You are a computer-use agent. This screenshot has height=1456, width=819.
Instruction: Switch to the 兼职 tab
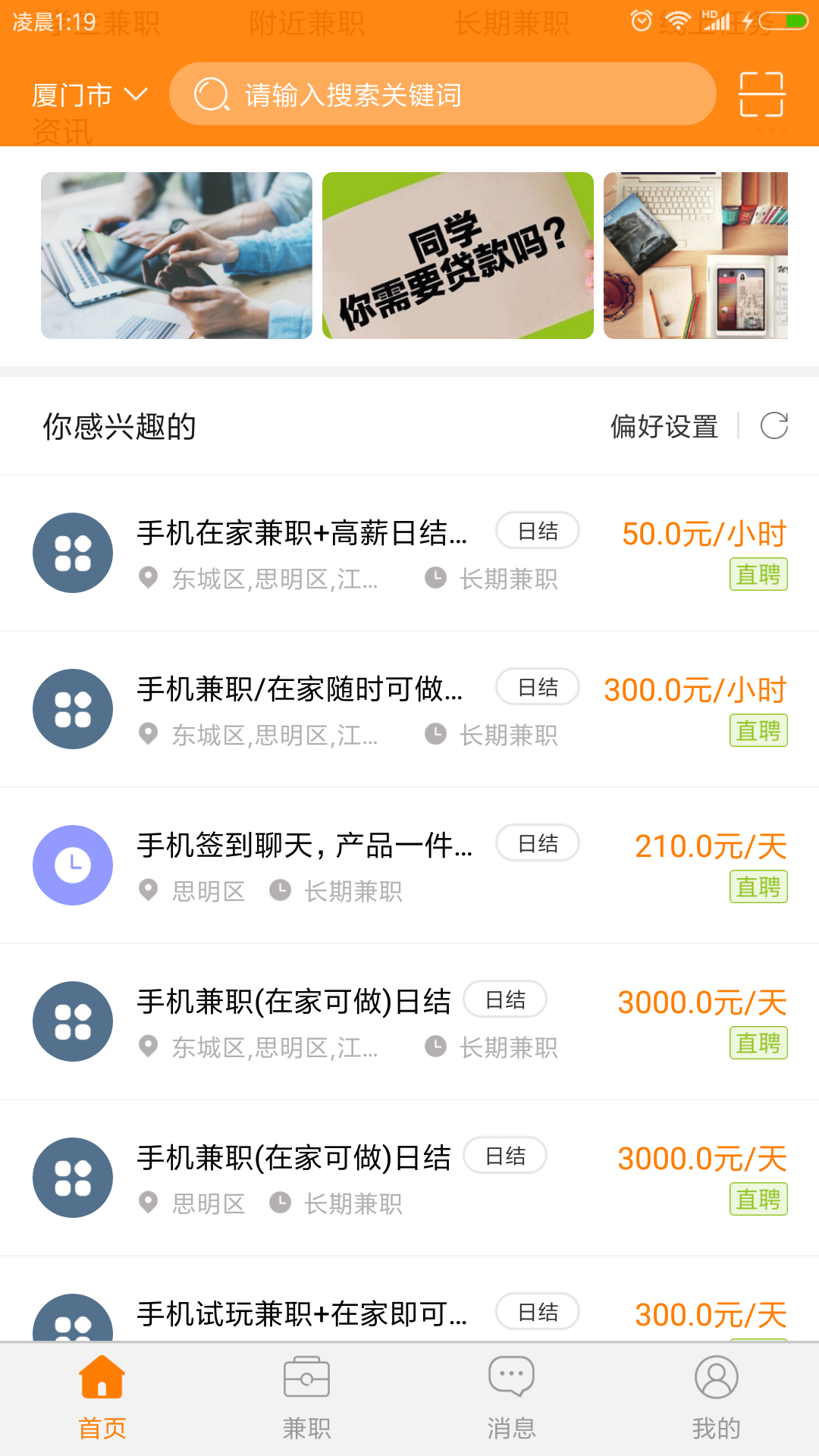coord(307,1399)
